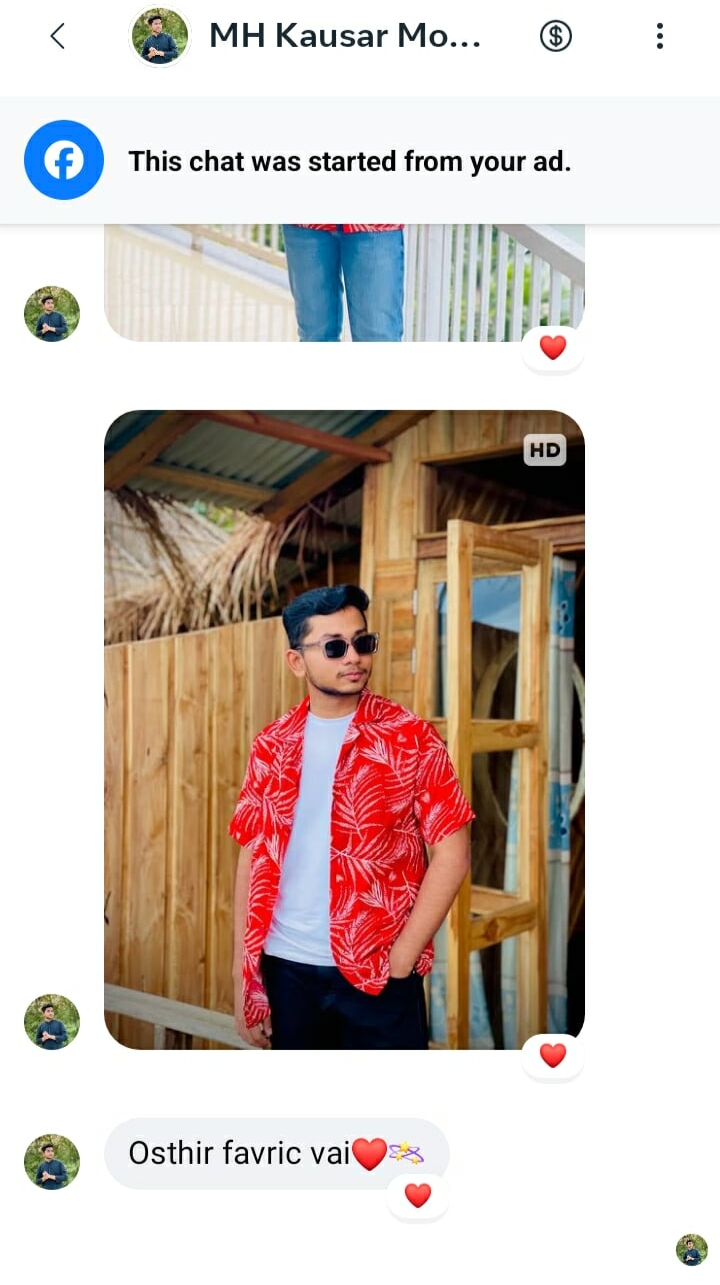Tap heart reaction on "Osthir favric vai" message
This screenshot has width=720, height=1285.
pos(418,1195)
